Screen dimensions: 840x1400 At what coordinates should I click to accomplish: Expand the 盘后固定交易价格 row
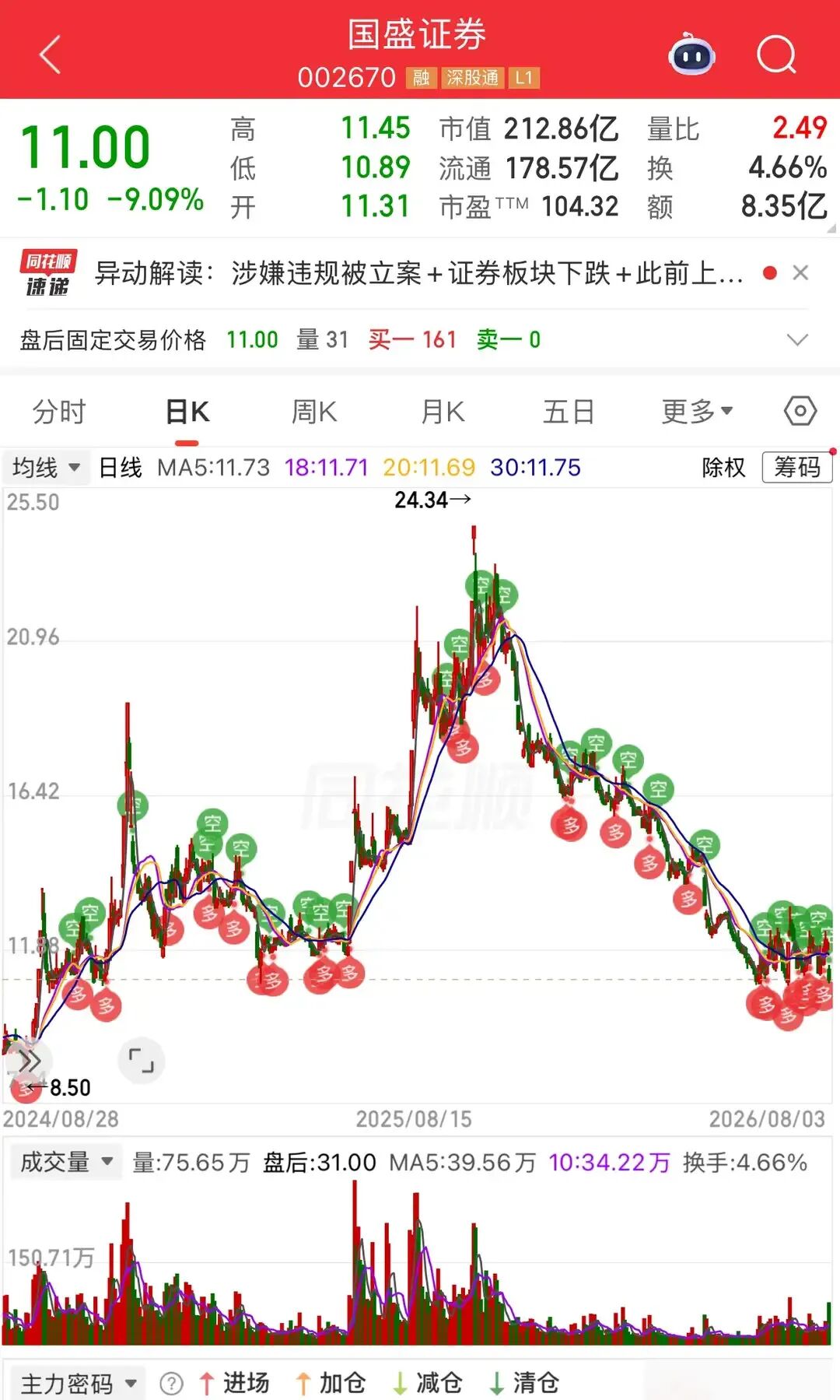click(798, 340)
